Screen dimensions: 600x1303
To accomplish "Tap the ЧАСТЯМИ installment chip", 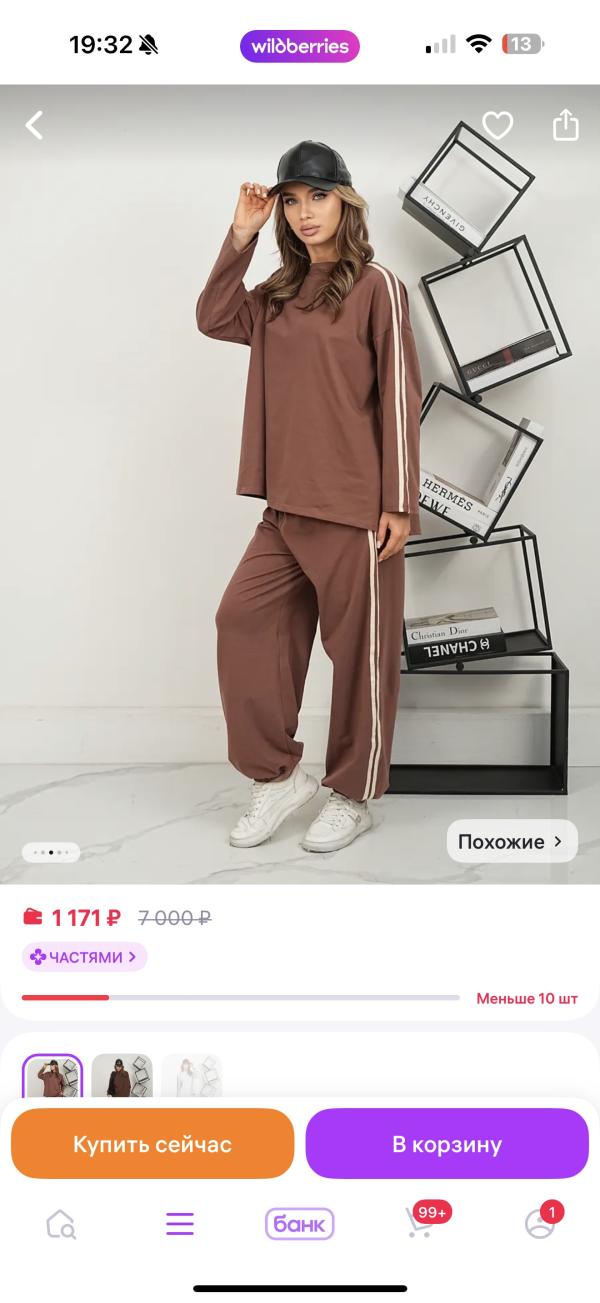I will tap(85, 957).
